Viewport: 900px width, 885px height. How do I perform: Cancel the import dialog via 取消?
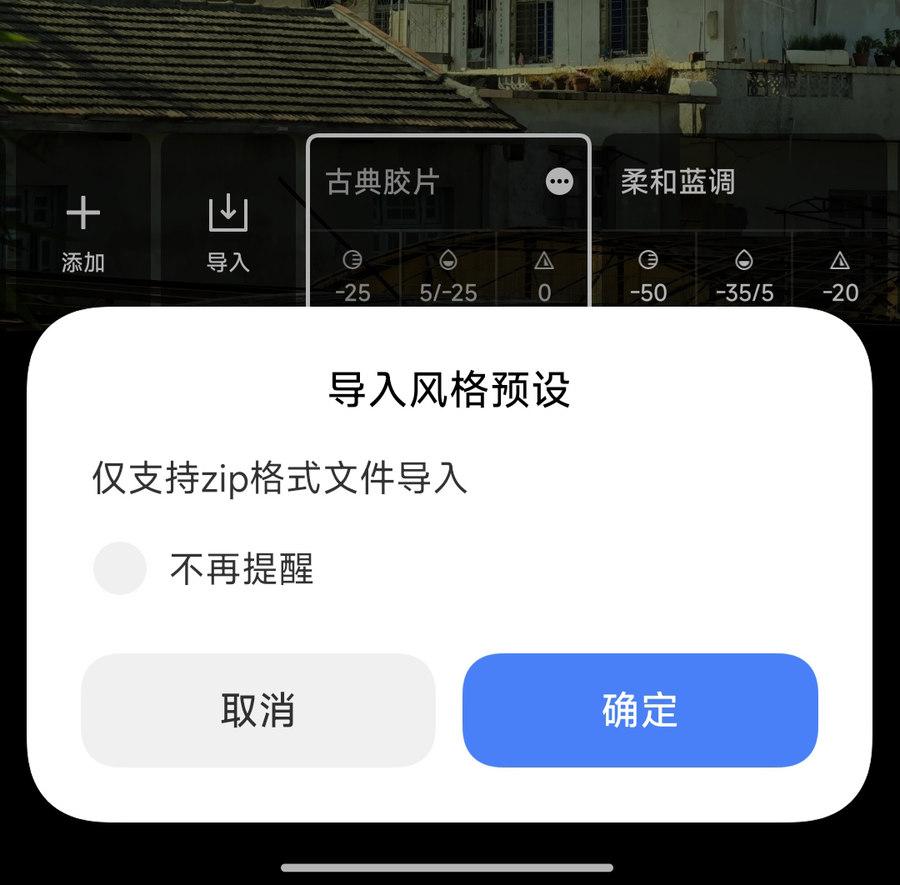point(258,710)
